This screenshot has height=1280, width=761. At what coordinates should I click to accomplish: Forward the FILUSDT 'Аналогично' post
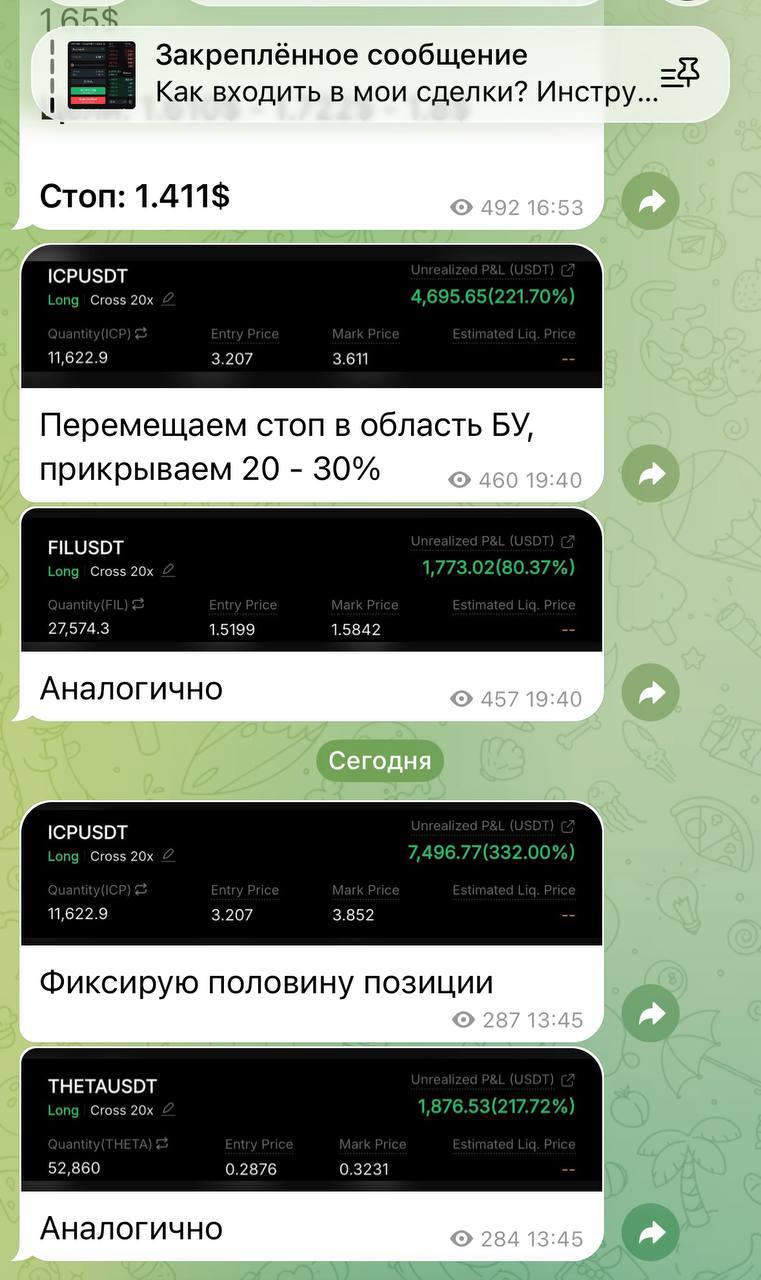tap(651, 692)
